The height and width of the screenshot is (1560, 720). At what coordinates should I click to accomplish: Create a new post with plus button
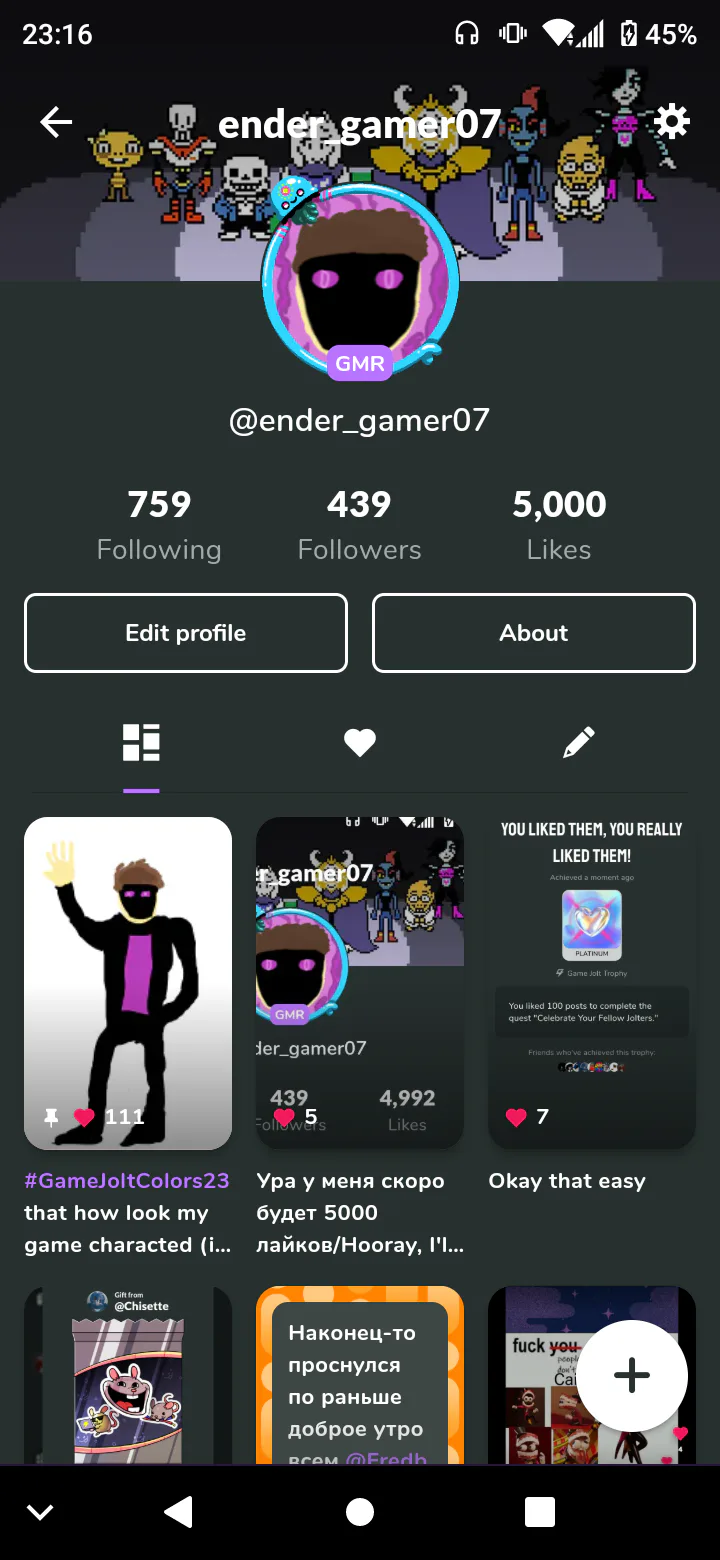point(632,1376)
